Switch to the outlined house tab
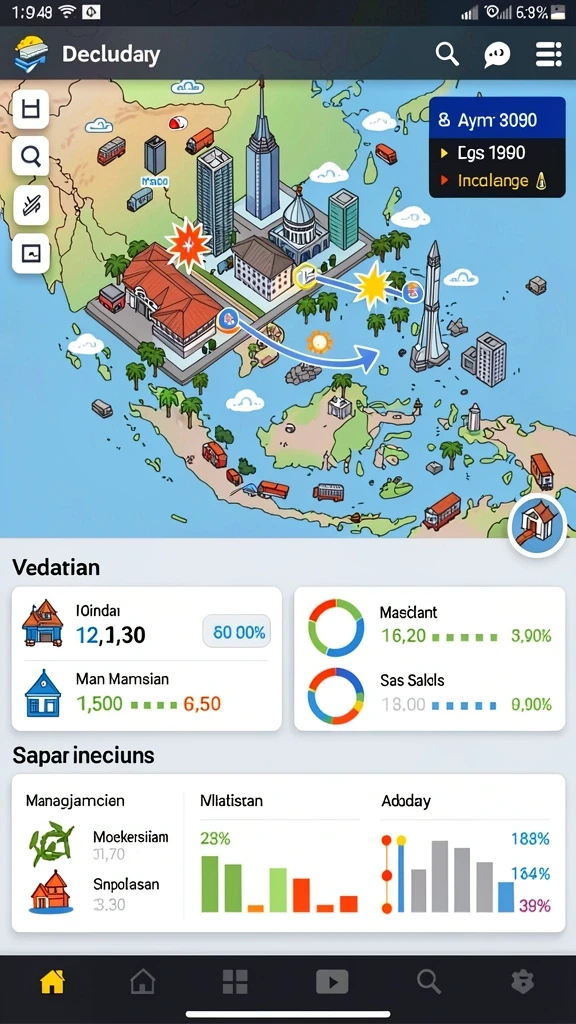Image resolution: width=576 pixels, height=1024 pixels. click(x=143, y=982)
